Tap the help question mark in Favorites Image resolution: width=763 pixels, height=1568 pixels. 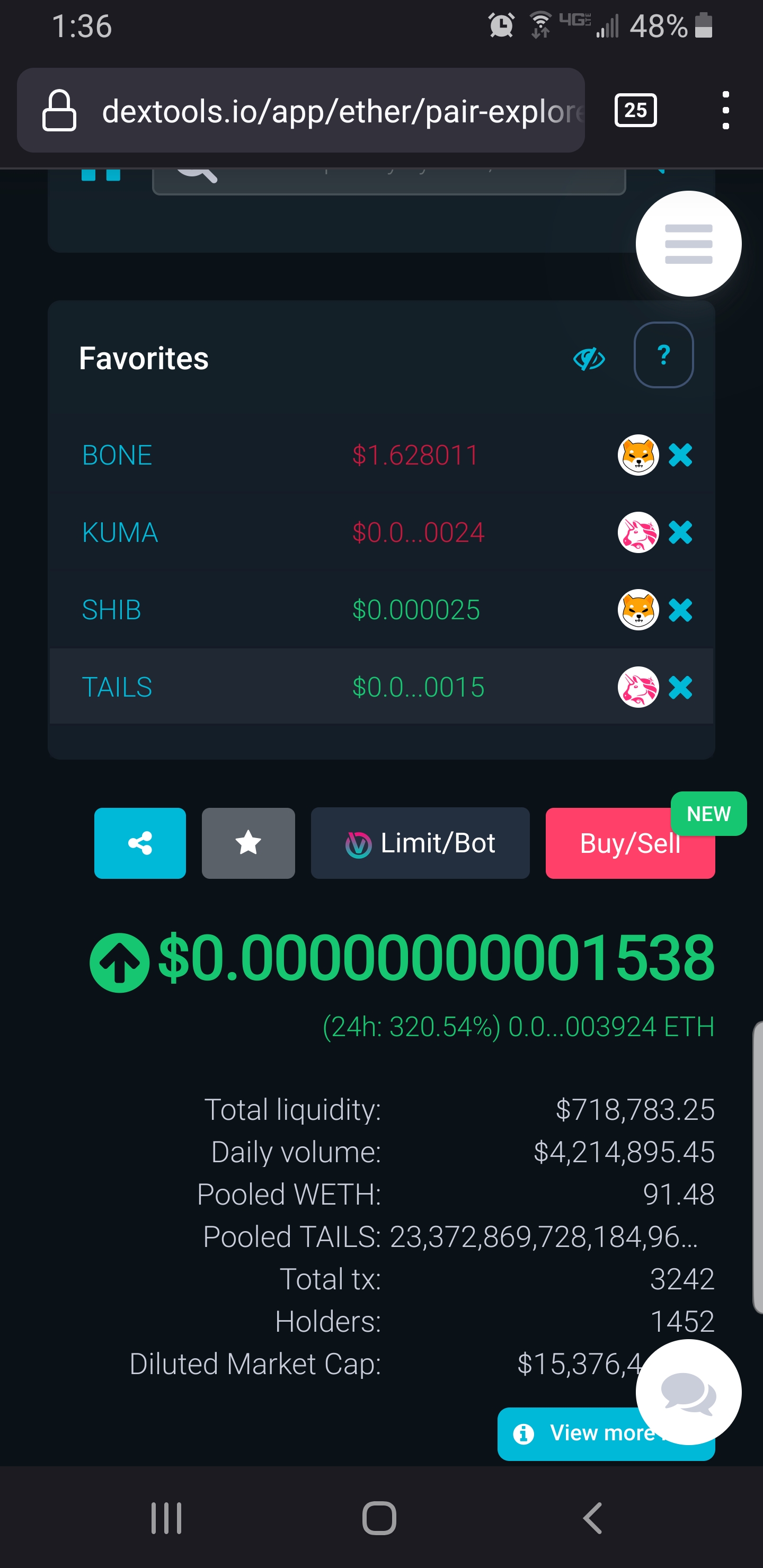664,356
